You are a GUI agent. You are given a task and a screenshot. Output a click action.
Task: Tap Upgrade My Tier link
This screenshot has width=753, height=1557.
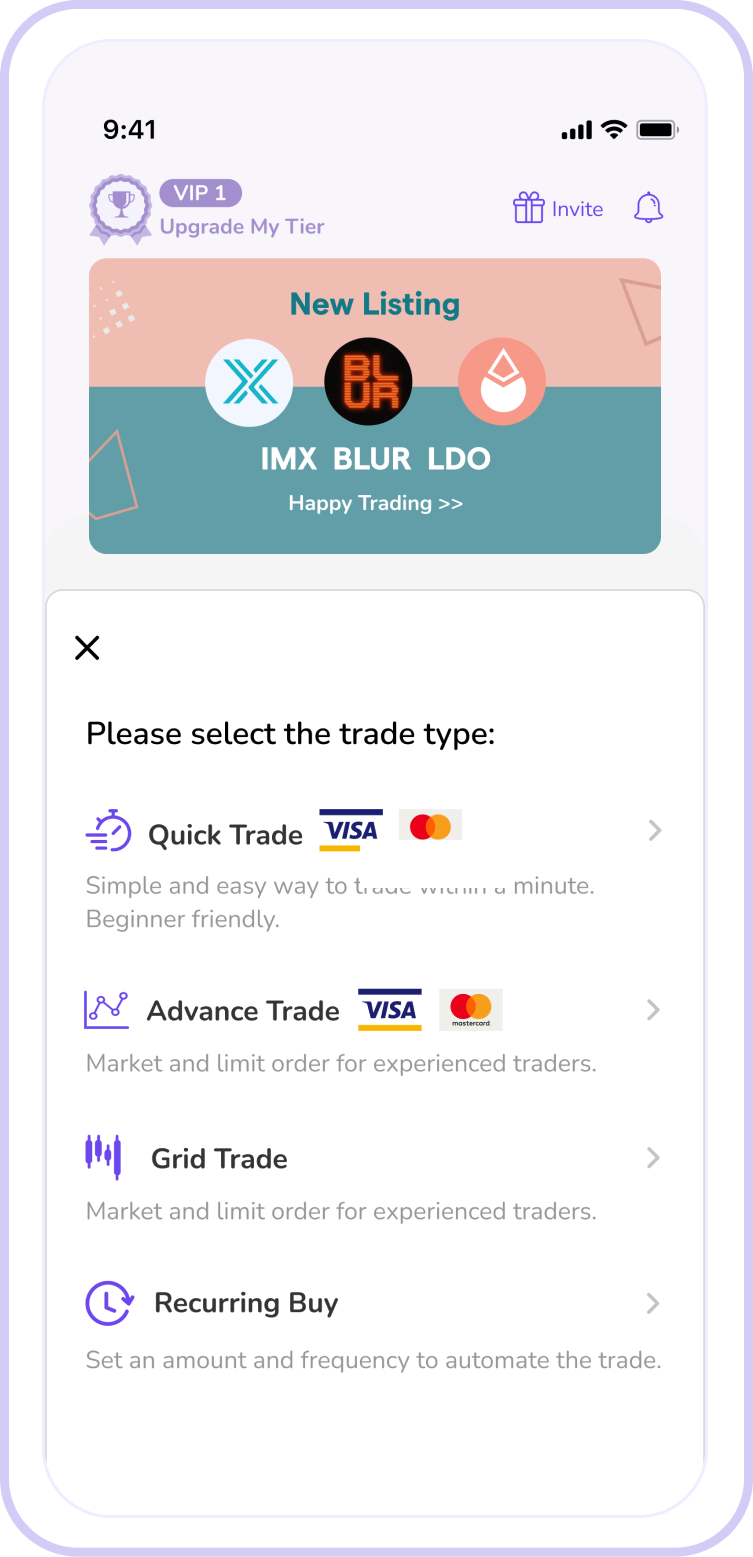pos(242,227)
